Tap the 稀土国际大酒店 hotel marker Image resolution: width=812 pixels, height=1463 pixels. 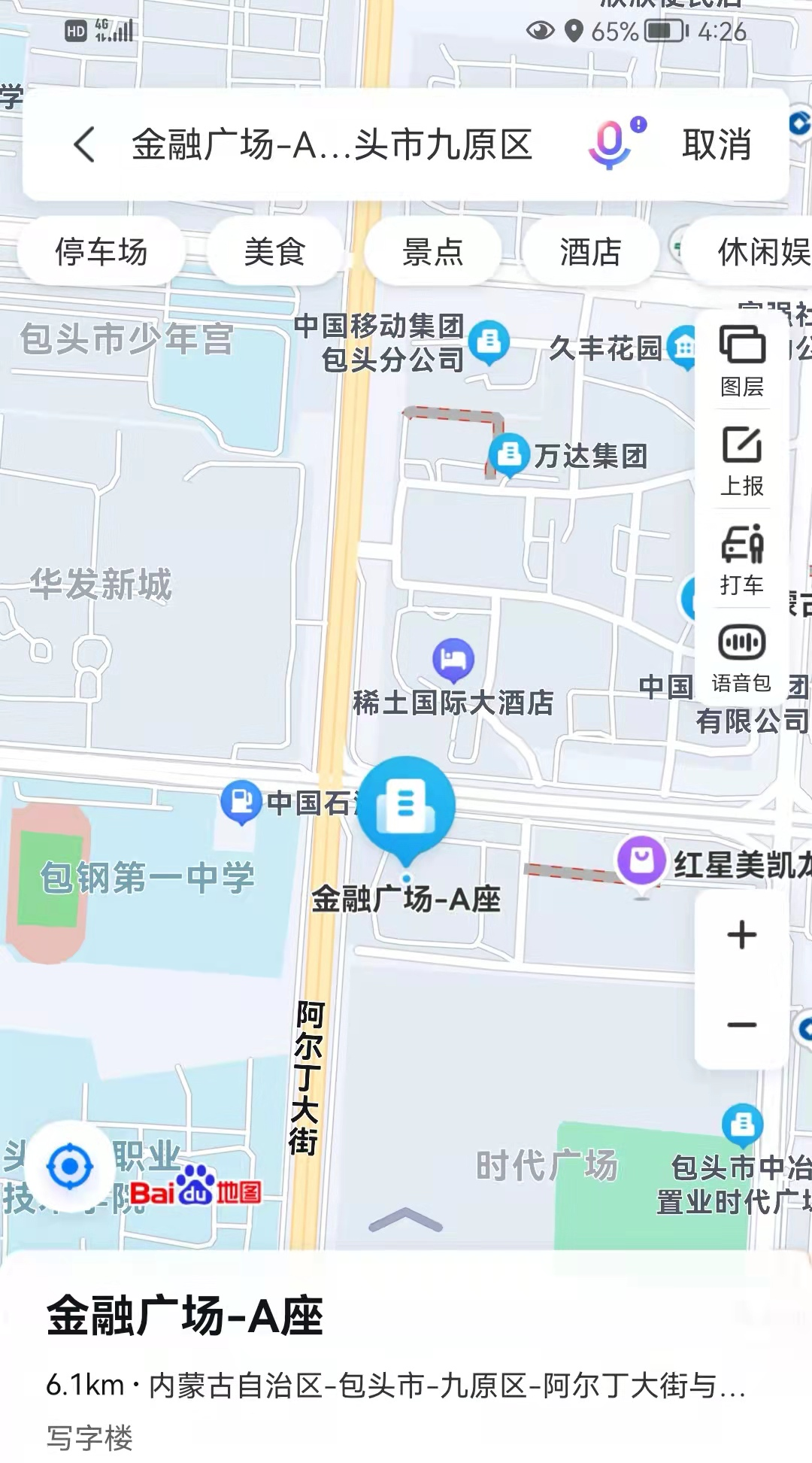tap(453, 658)
